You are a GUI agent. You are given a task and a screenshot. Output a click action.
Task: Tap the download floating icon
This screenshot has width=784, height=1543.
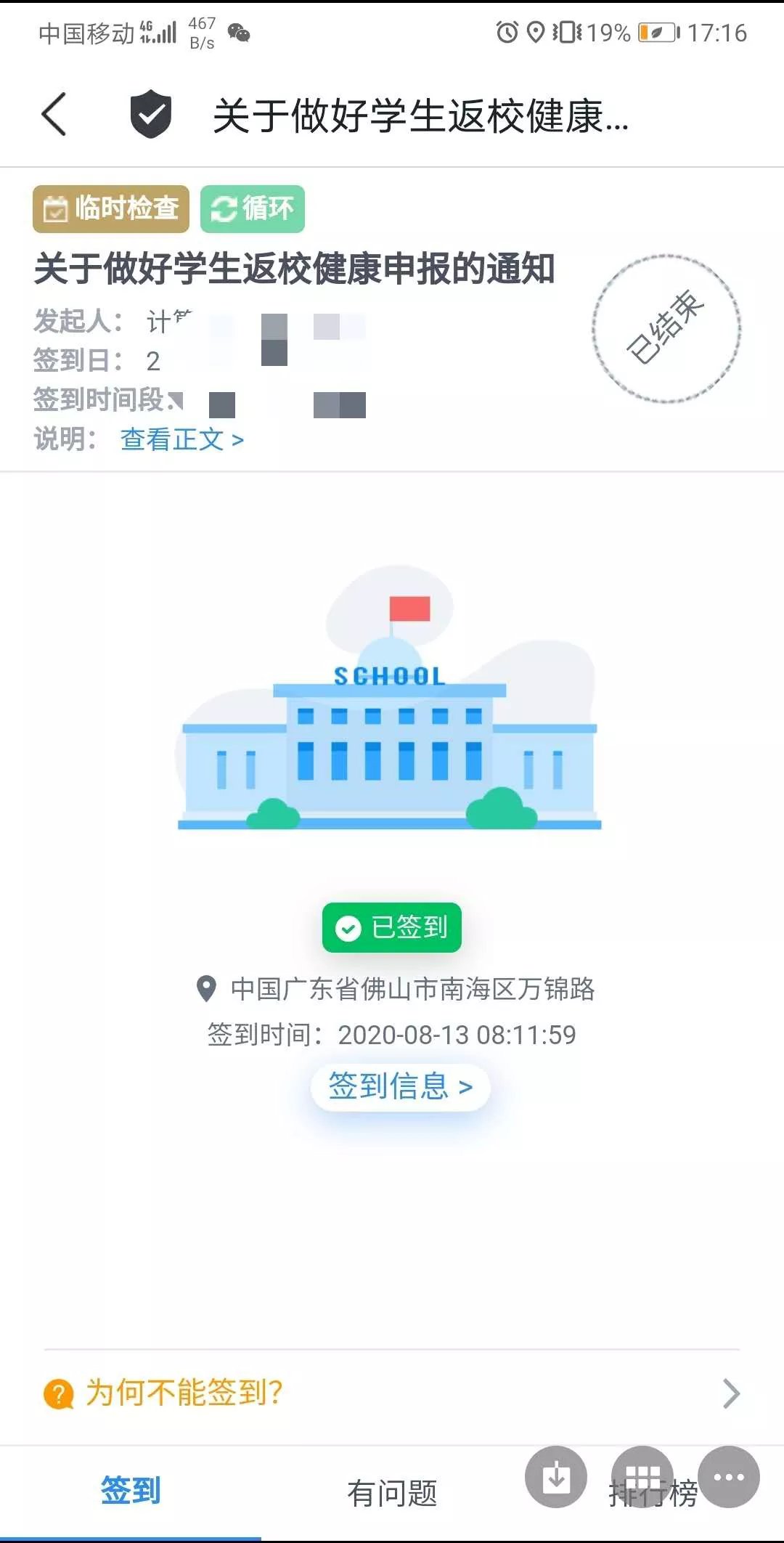[x=556, y=1477]
